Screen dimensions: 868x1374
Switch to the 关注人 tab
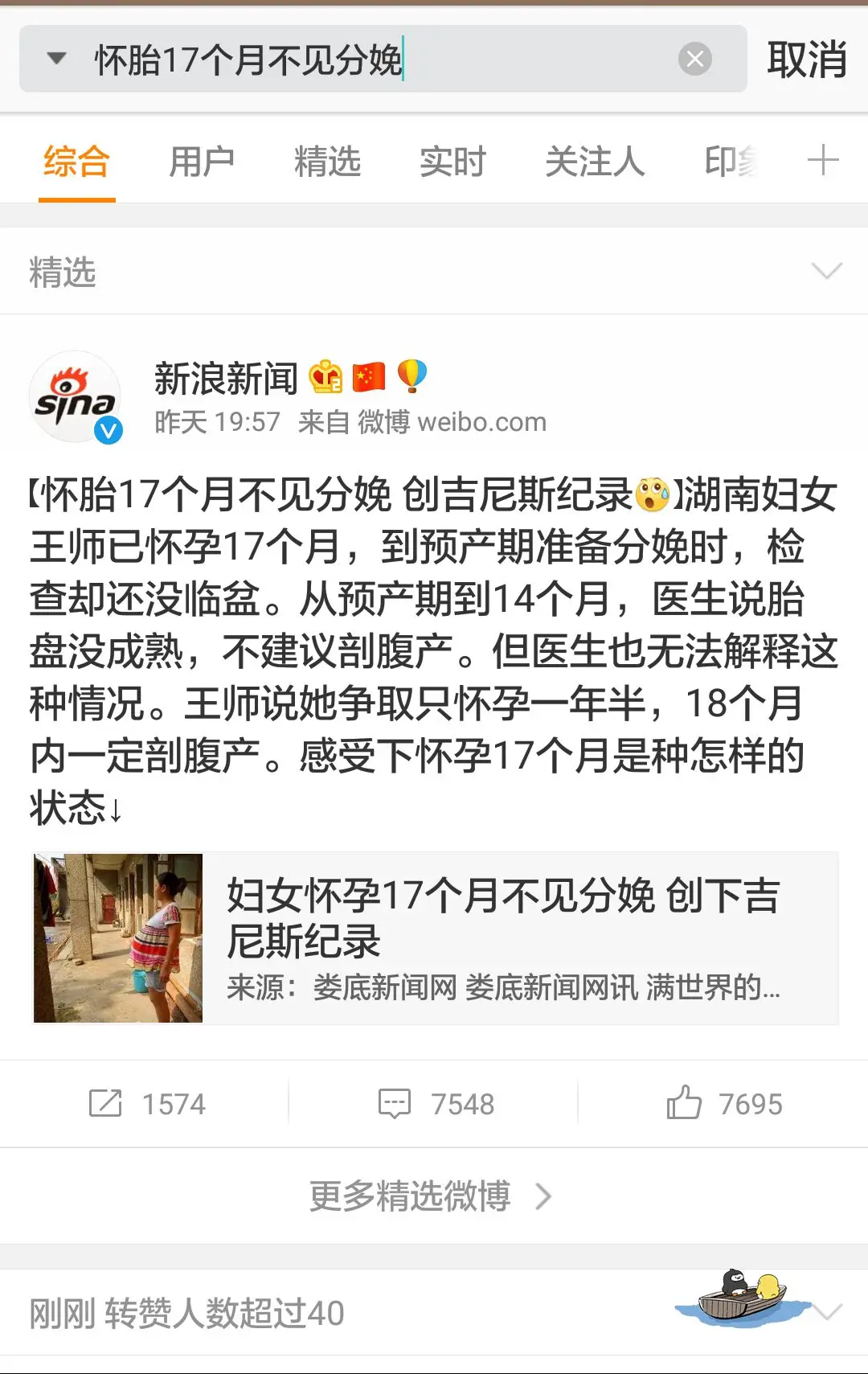[595, 162]
